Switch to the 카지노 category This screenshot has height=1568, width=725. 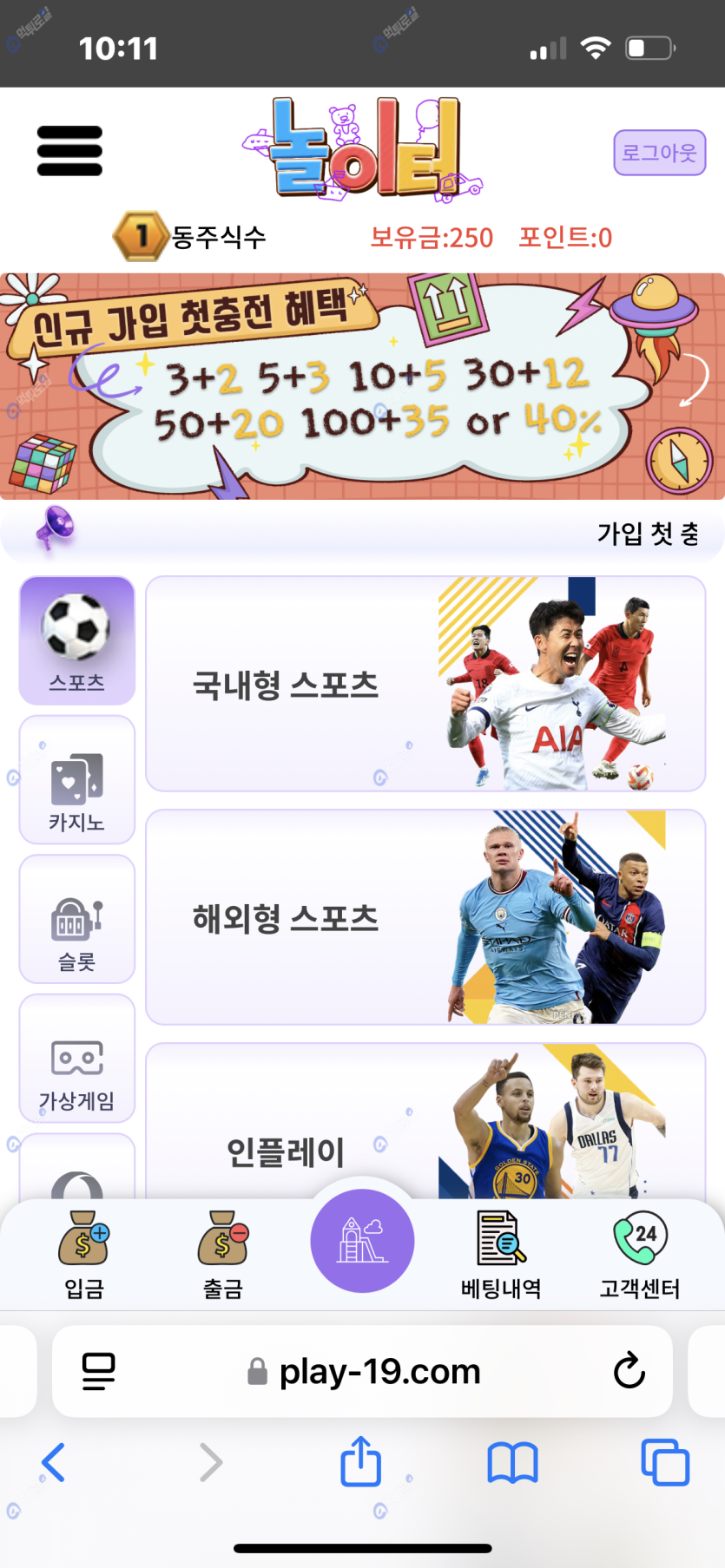pos(77,779)
